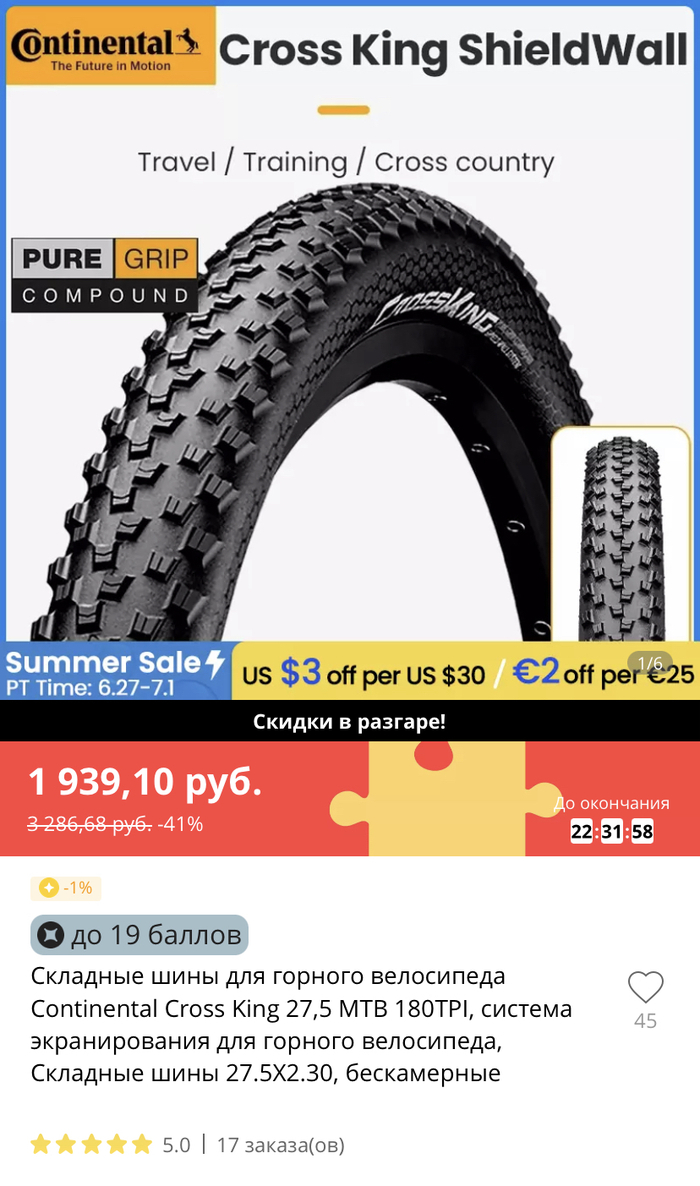Open the -1% coin discount badge

pyautogui.click(x=66, y=888)
